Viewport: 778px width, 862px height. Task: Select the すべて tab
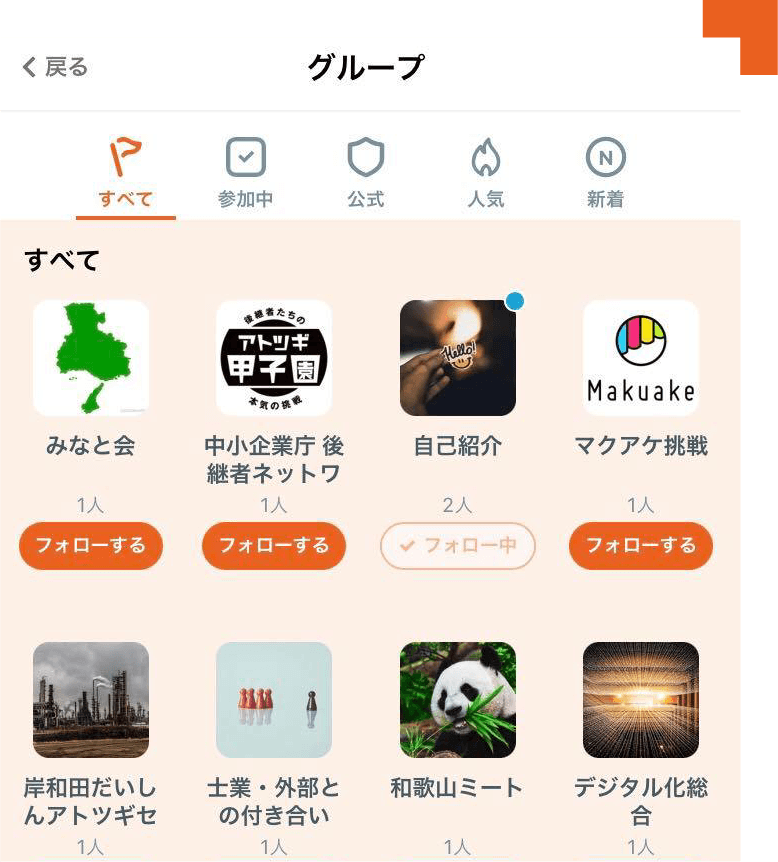point(125,172)
